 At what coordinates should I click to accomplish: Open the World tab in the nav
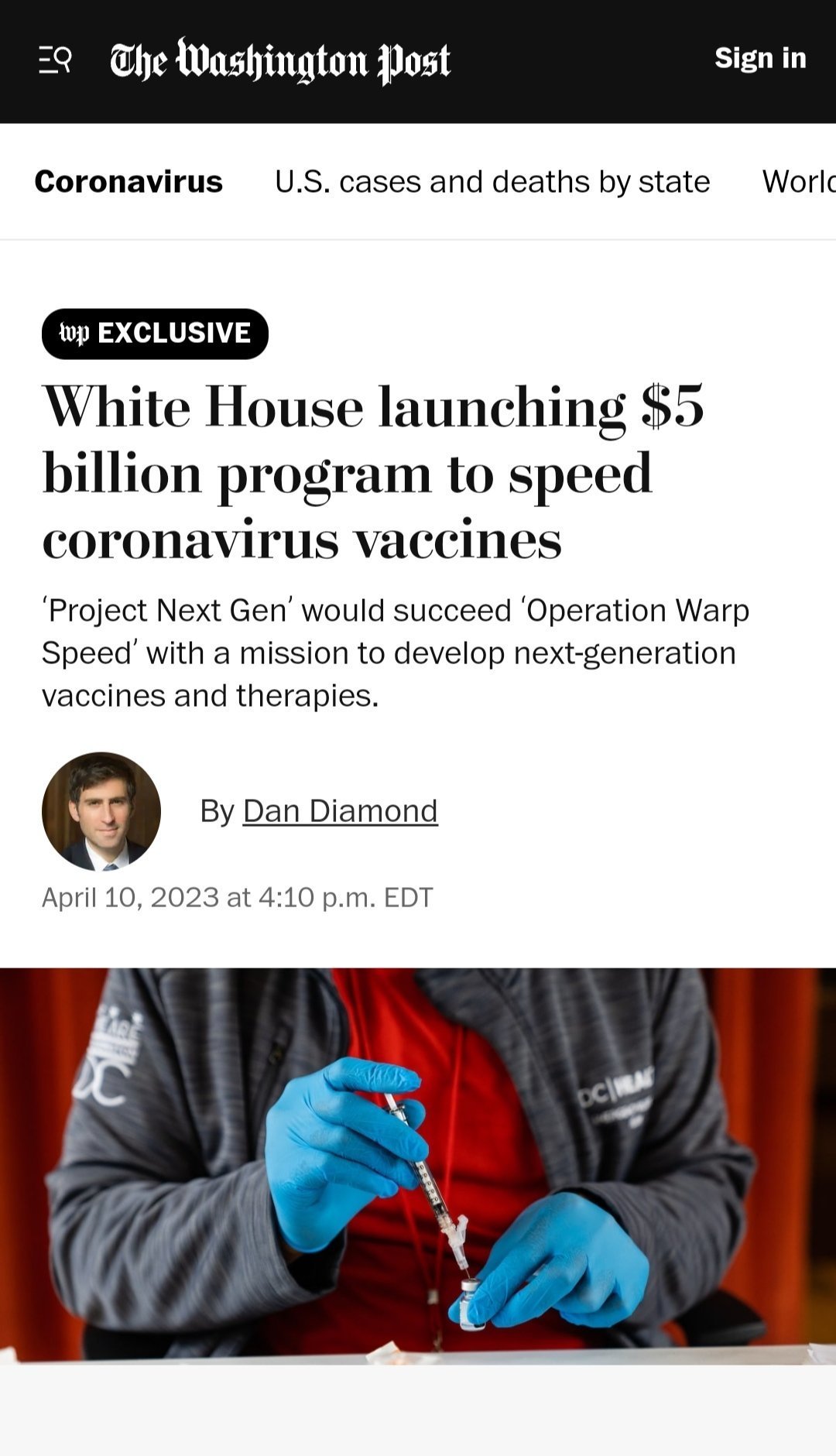(799, 182)
